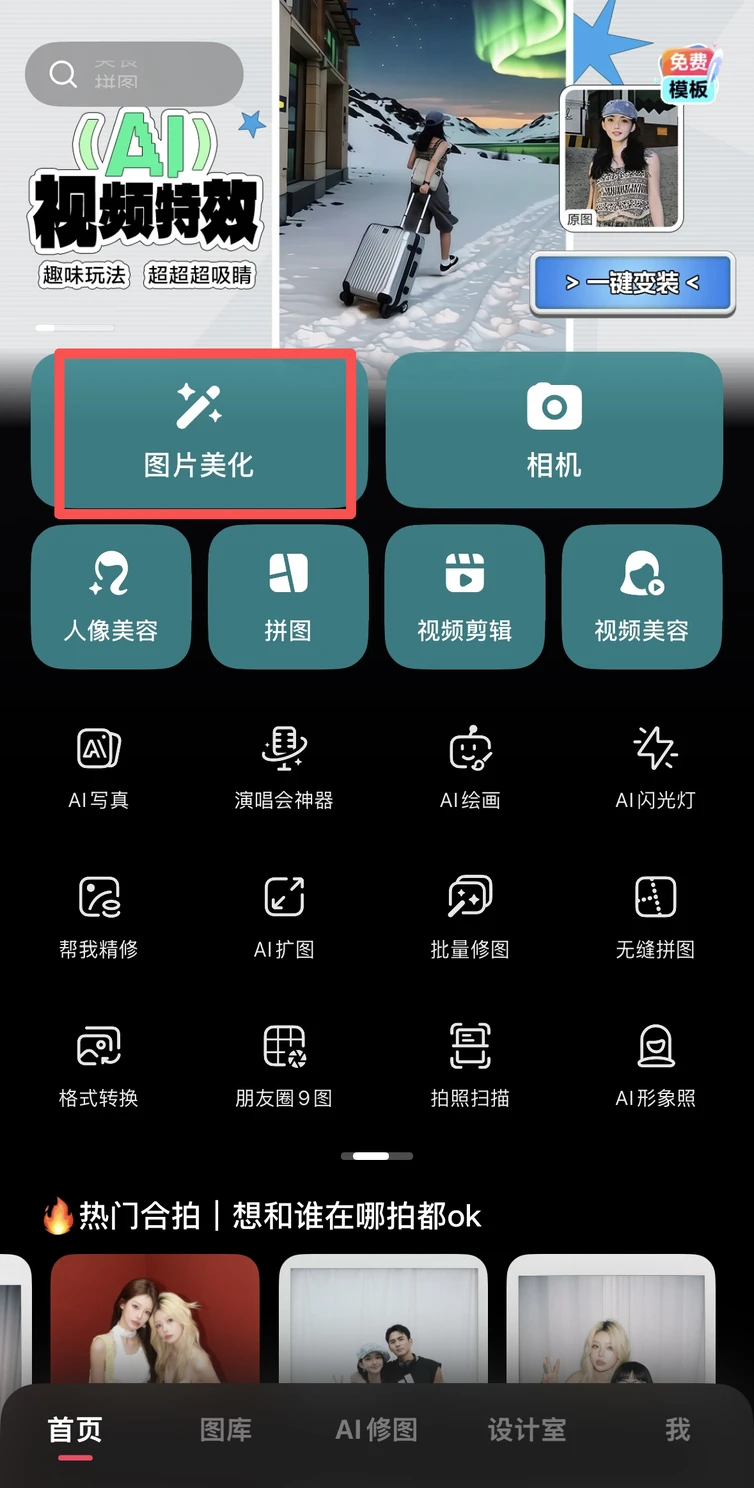Go to the 我 profile tab

point(678,1430)
